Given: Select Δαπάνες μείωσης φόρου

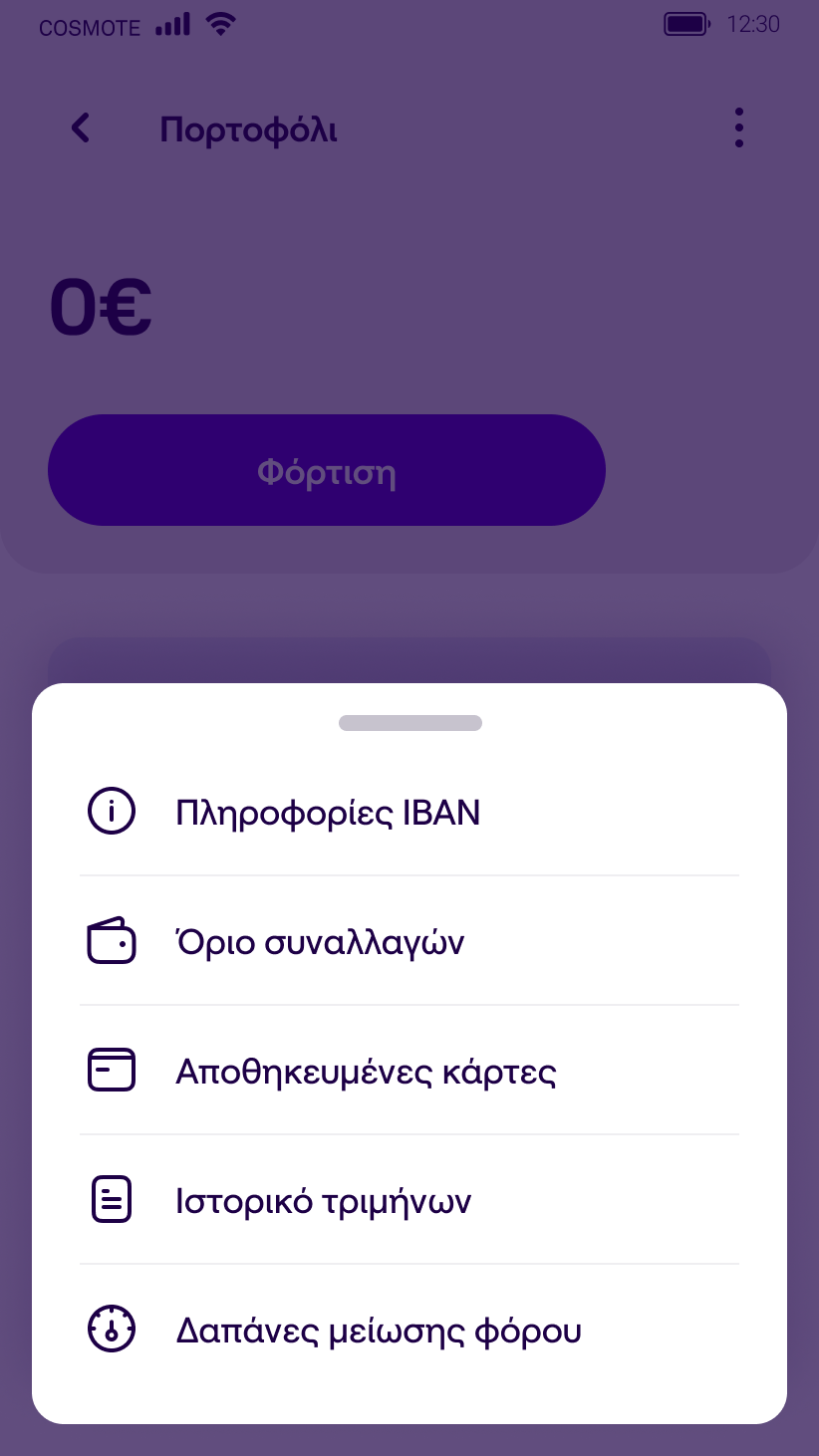Looking at the screenshot, I should tap(409, 1330).
